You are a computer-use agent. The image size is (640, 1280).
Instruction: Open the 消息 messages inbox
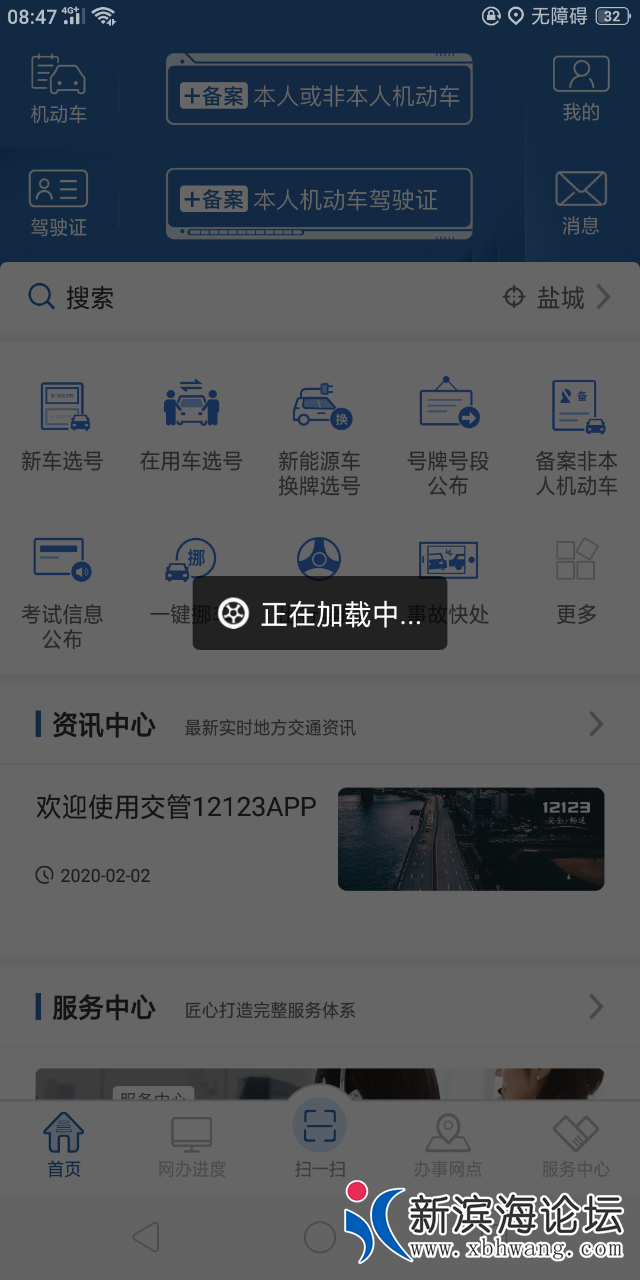coord(580,203)
